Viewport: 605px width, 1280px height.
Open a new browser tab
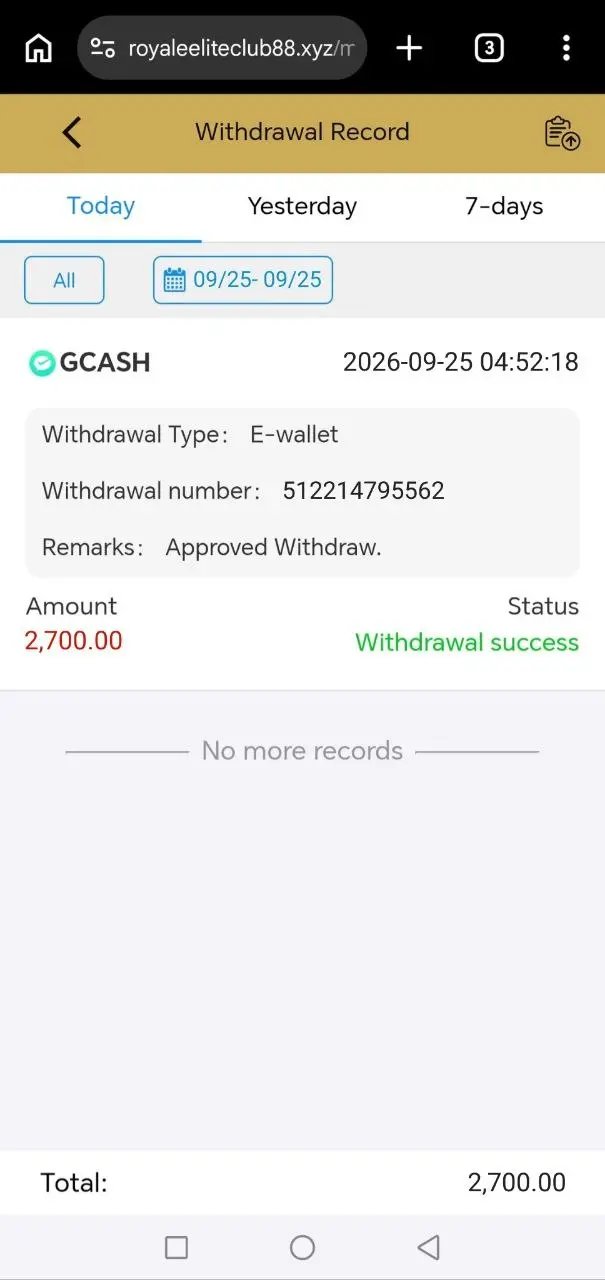409,47
